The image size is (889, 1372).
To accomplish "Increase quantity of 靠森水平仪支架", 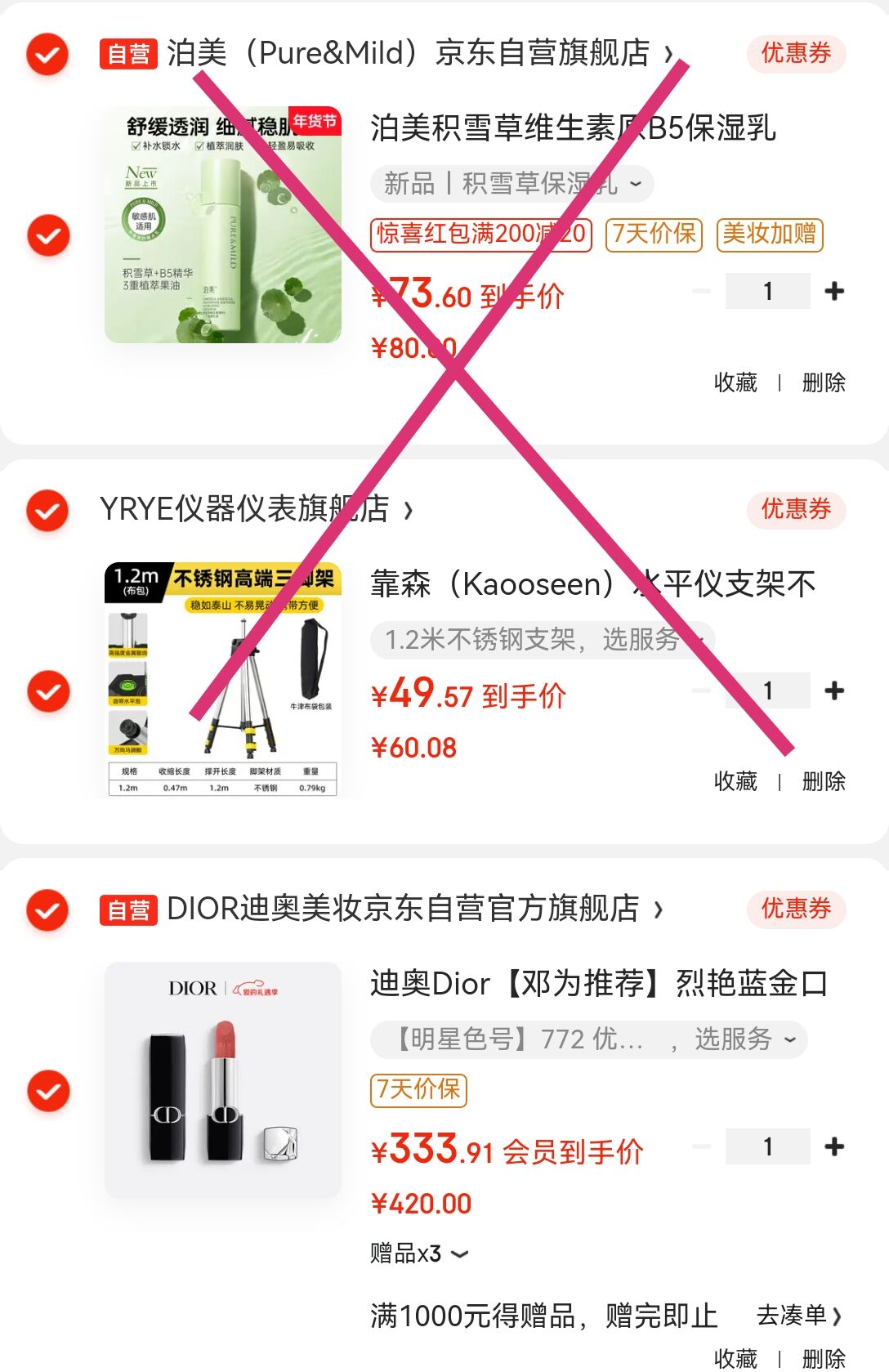I will tap(834, 691).
